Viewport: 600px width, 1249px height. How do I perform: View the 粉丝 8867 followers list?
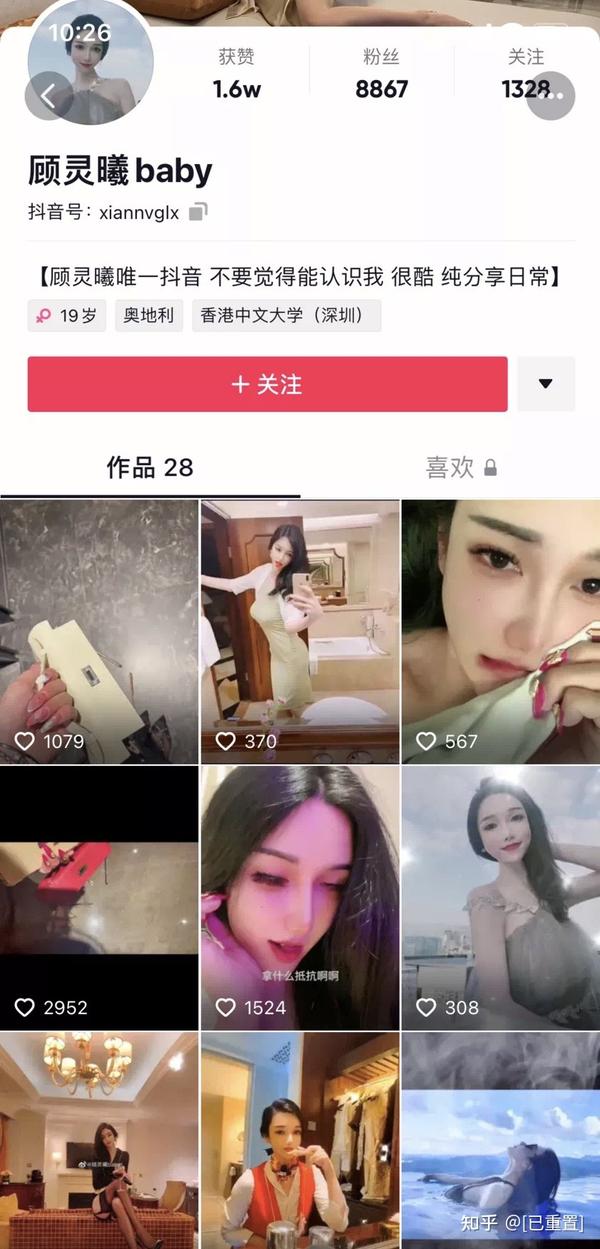click(382, 75)
